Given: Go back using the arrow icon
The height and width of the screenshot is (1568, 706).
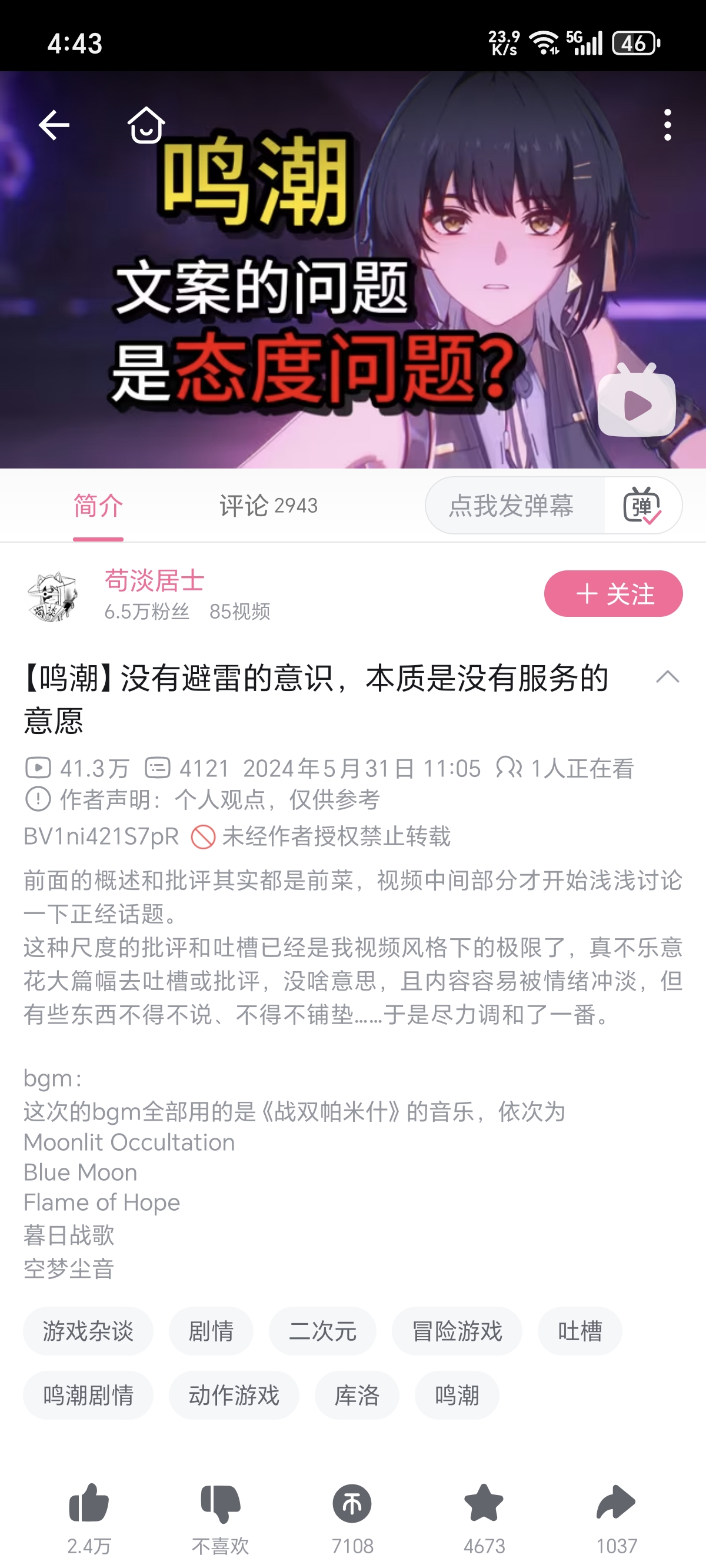Looking at the screenshot, I should tap(54, 125).
